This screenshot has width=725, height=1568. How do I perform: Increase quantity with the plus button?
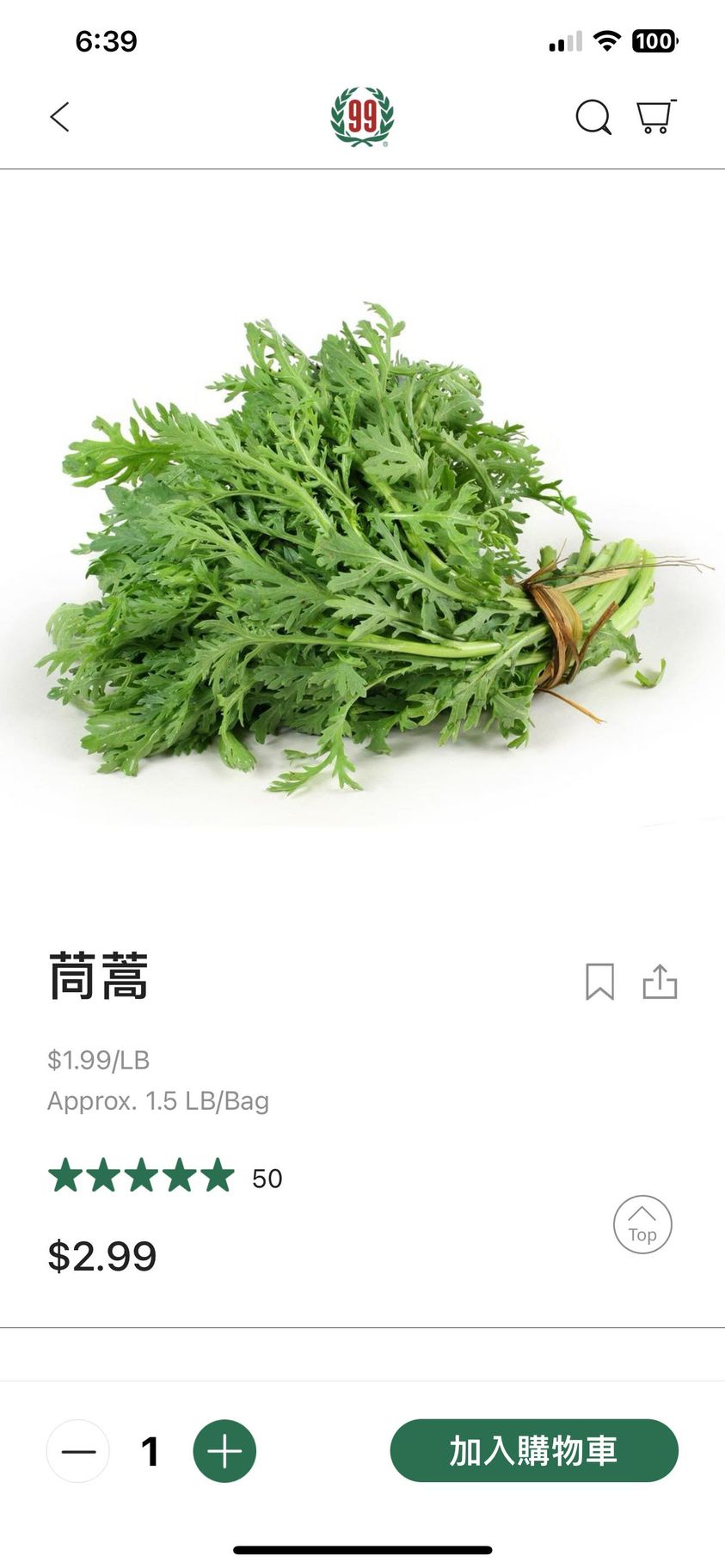(x=224, y=1451)
